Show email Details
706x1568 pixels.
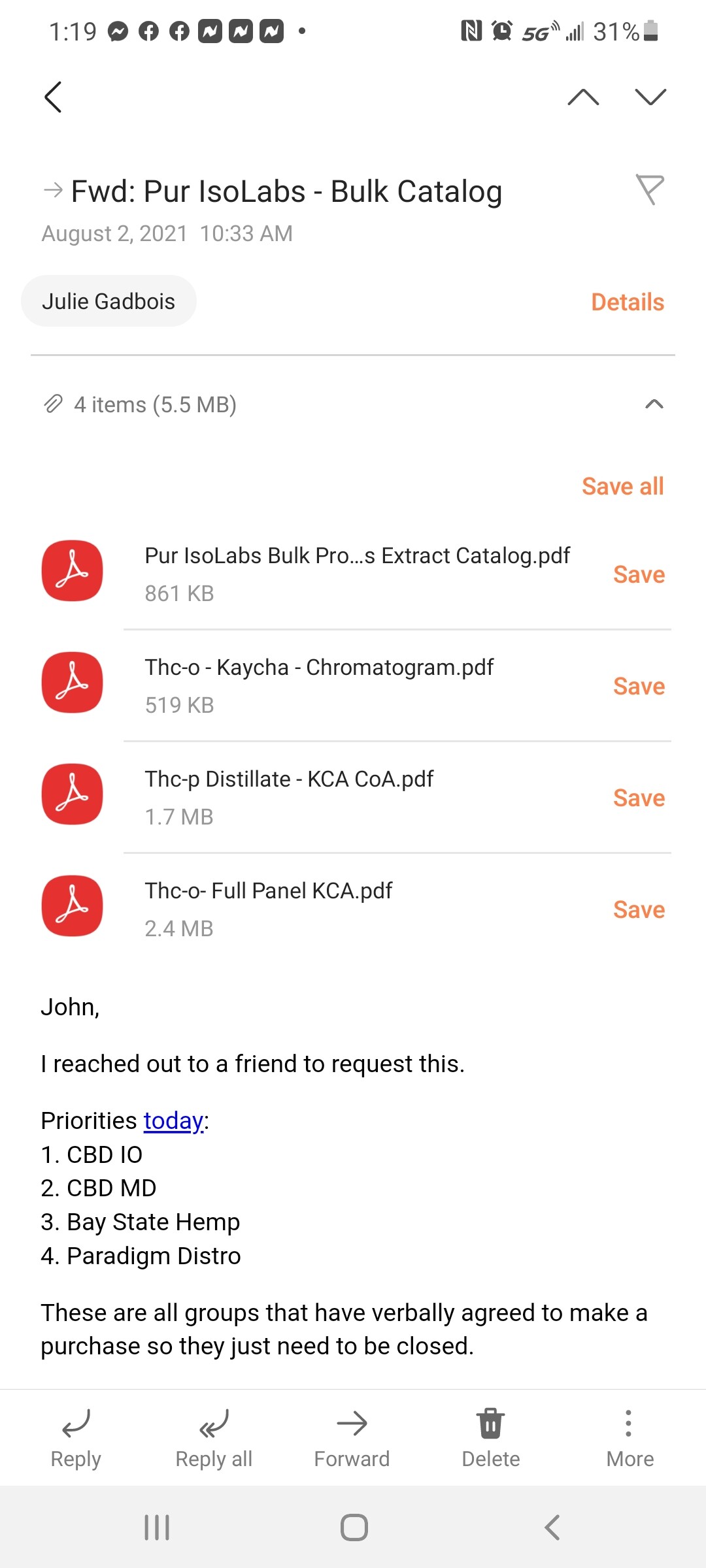click(628, 302)
